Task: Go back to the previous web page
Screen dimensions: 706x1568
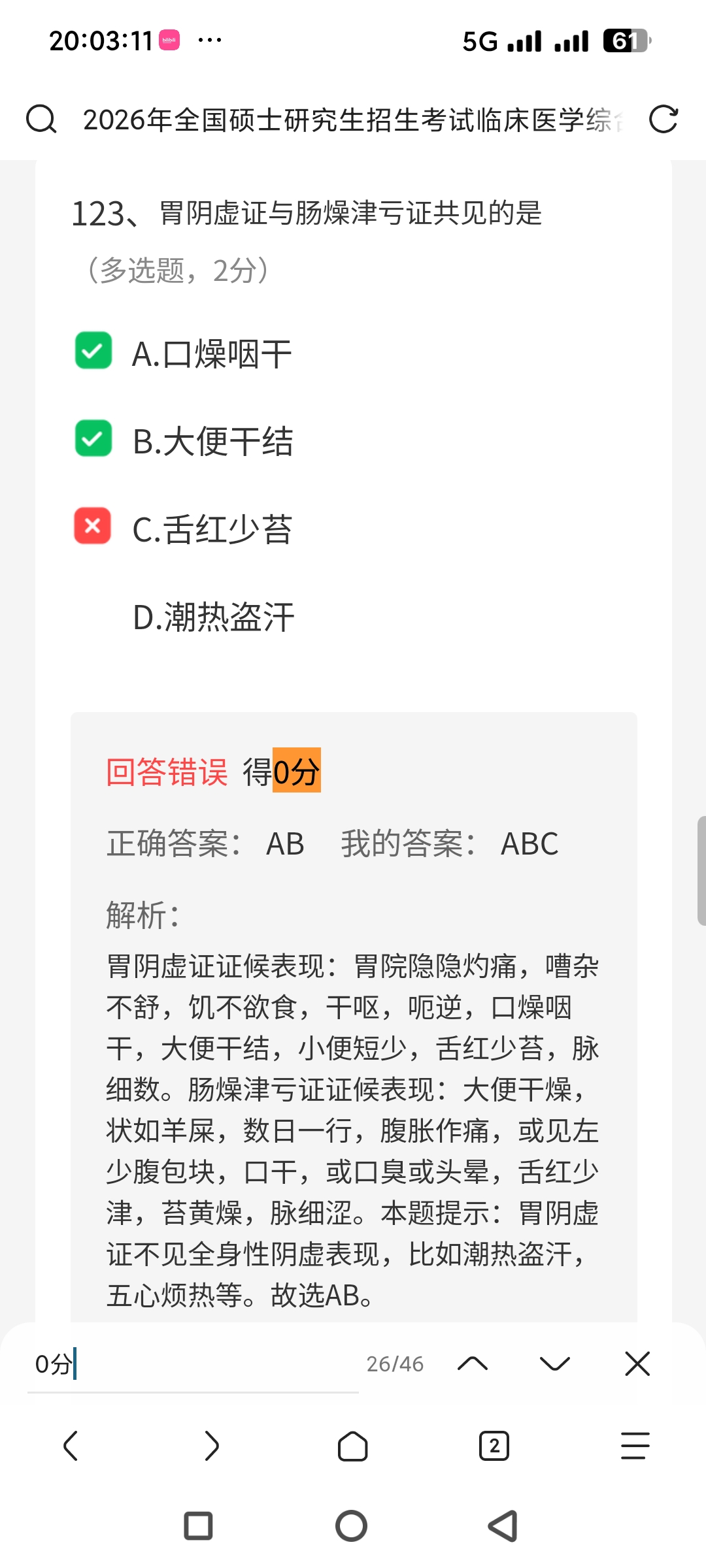Action: click(71, 1445)
